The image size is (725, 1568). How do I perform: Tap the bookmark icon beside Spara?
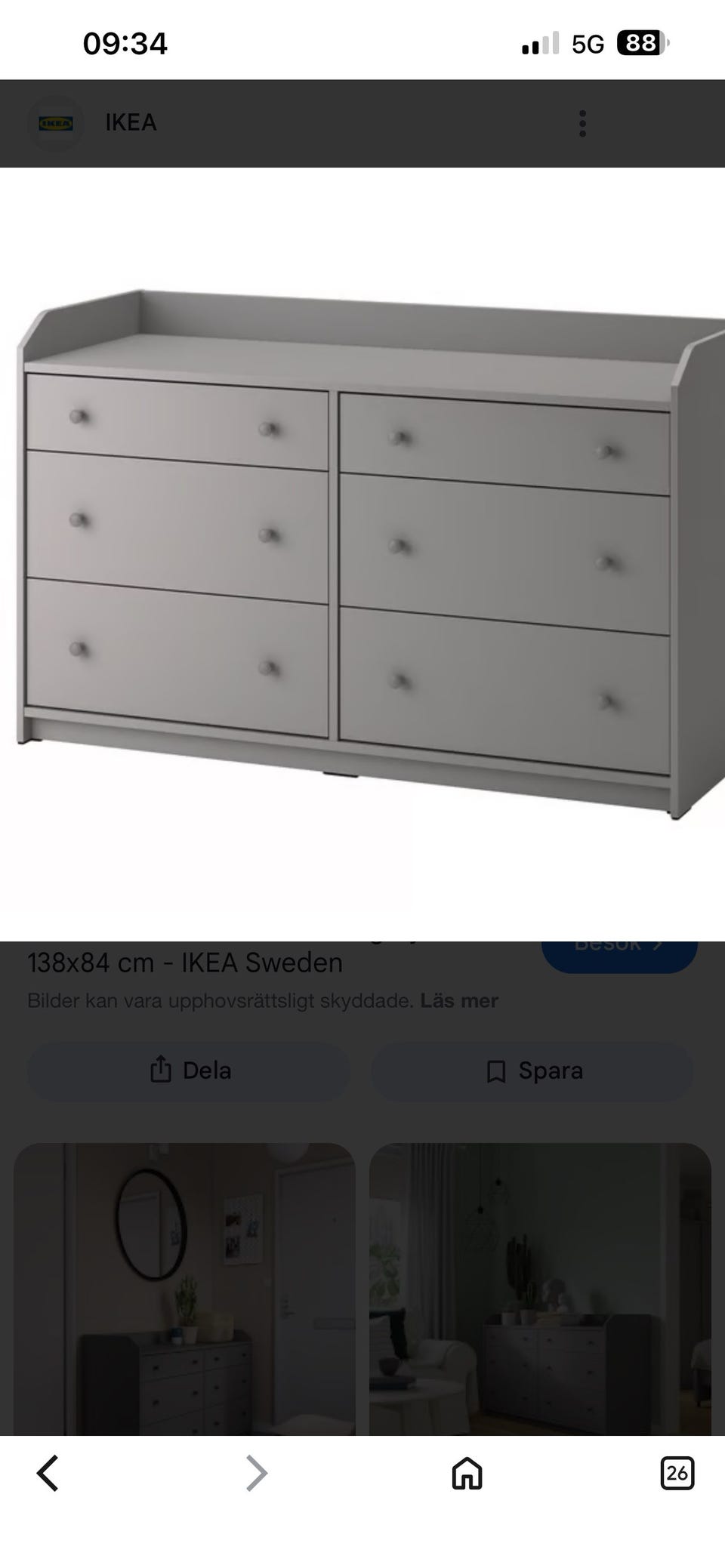[x=496, y=1070]
